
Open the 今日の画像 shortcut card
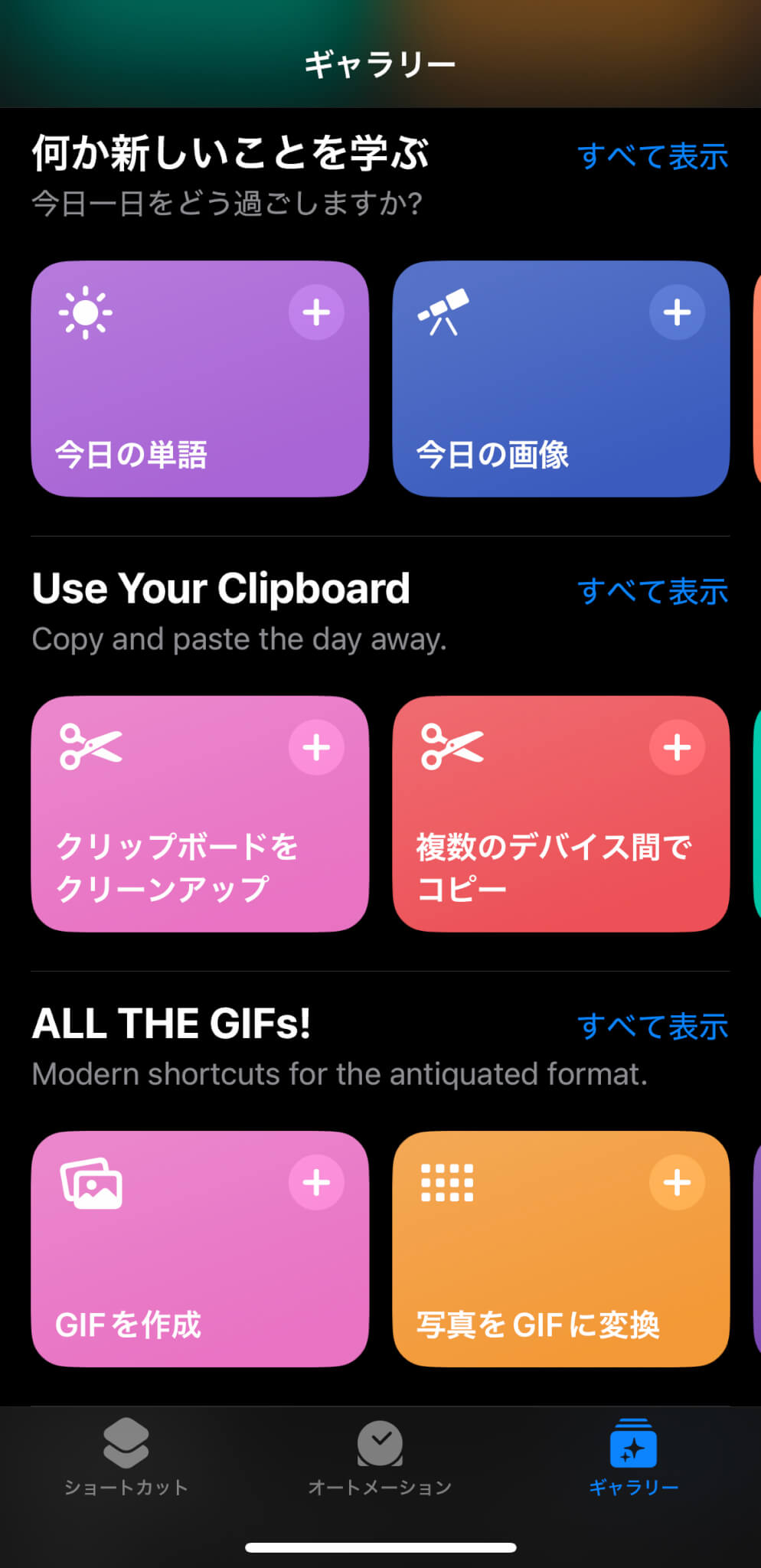point(561,379)
